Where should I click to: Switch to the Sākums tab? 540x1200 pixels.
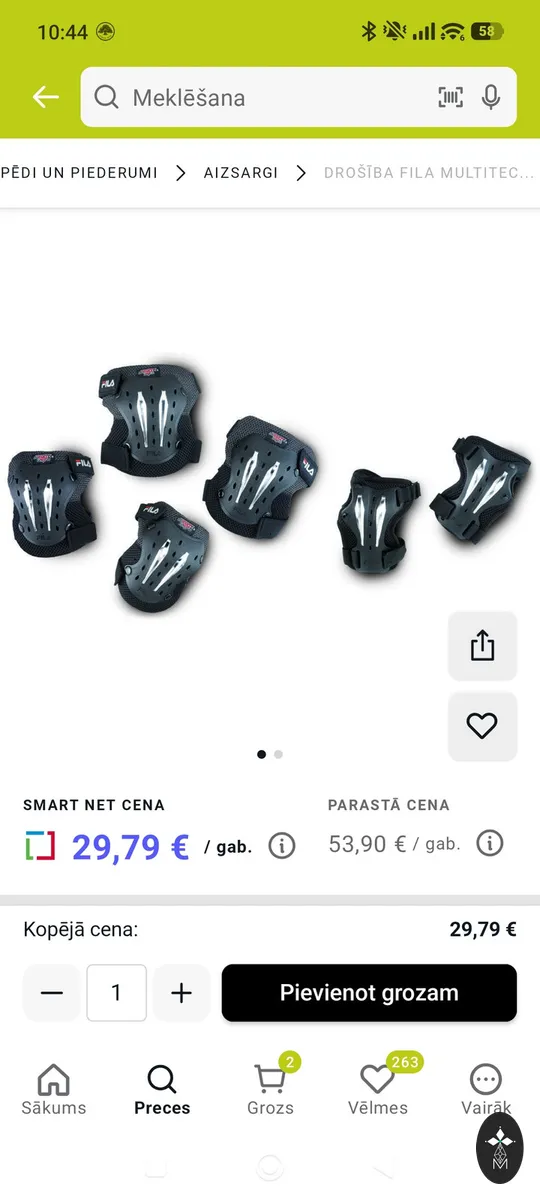(x=54, y=1089)
